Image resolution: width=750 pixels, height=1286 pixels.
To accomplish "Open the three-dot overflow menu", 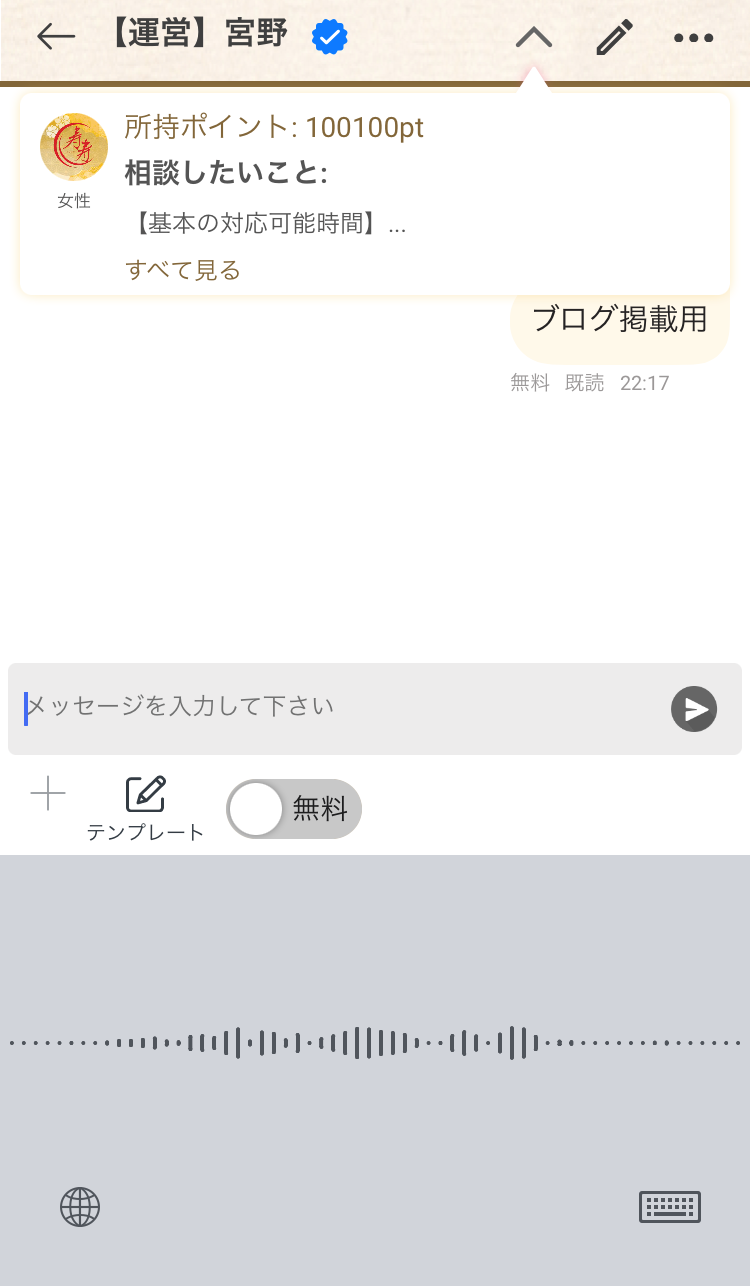I will click(x=693, y=38).
